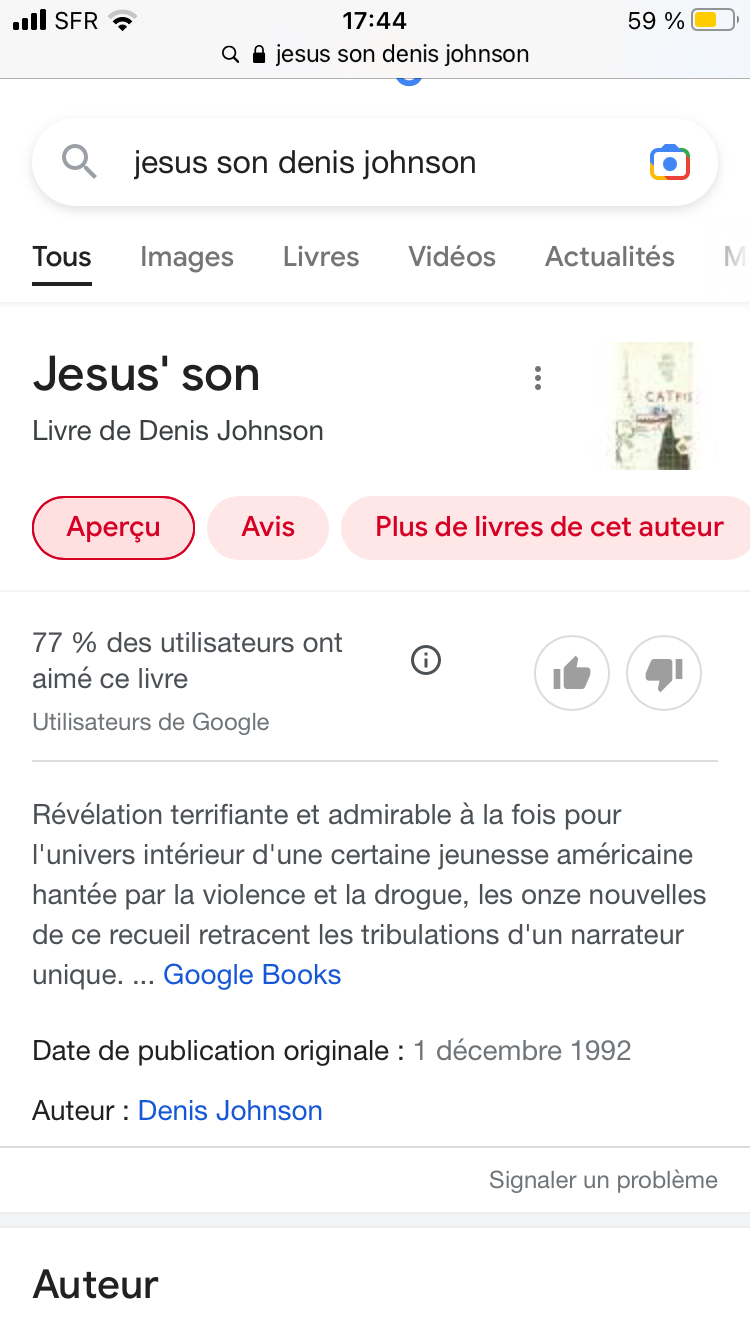Tap Signaler un problème
Screen dimensions: 750x1334
[x=603, y=1180]
